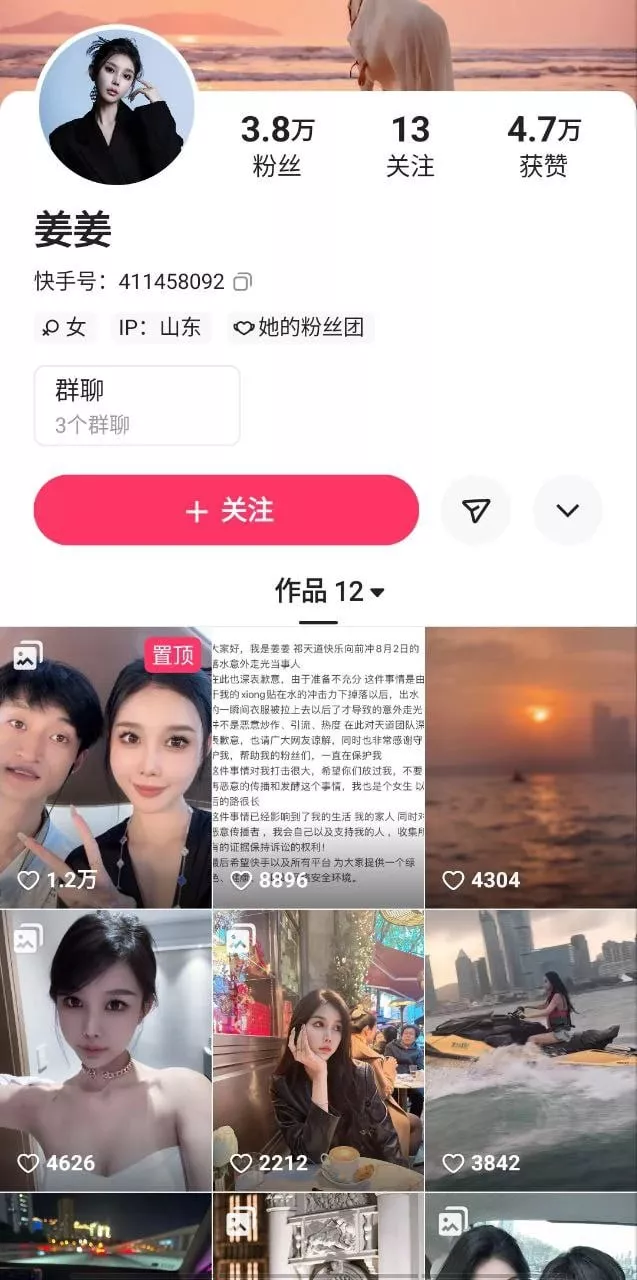
Task: Copy the 快手号 411458092
Action: pyautogui.click(x=242, y=283)
